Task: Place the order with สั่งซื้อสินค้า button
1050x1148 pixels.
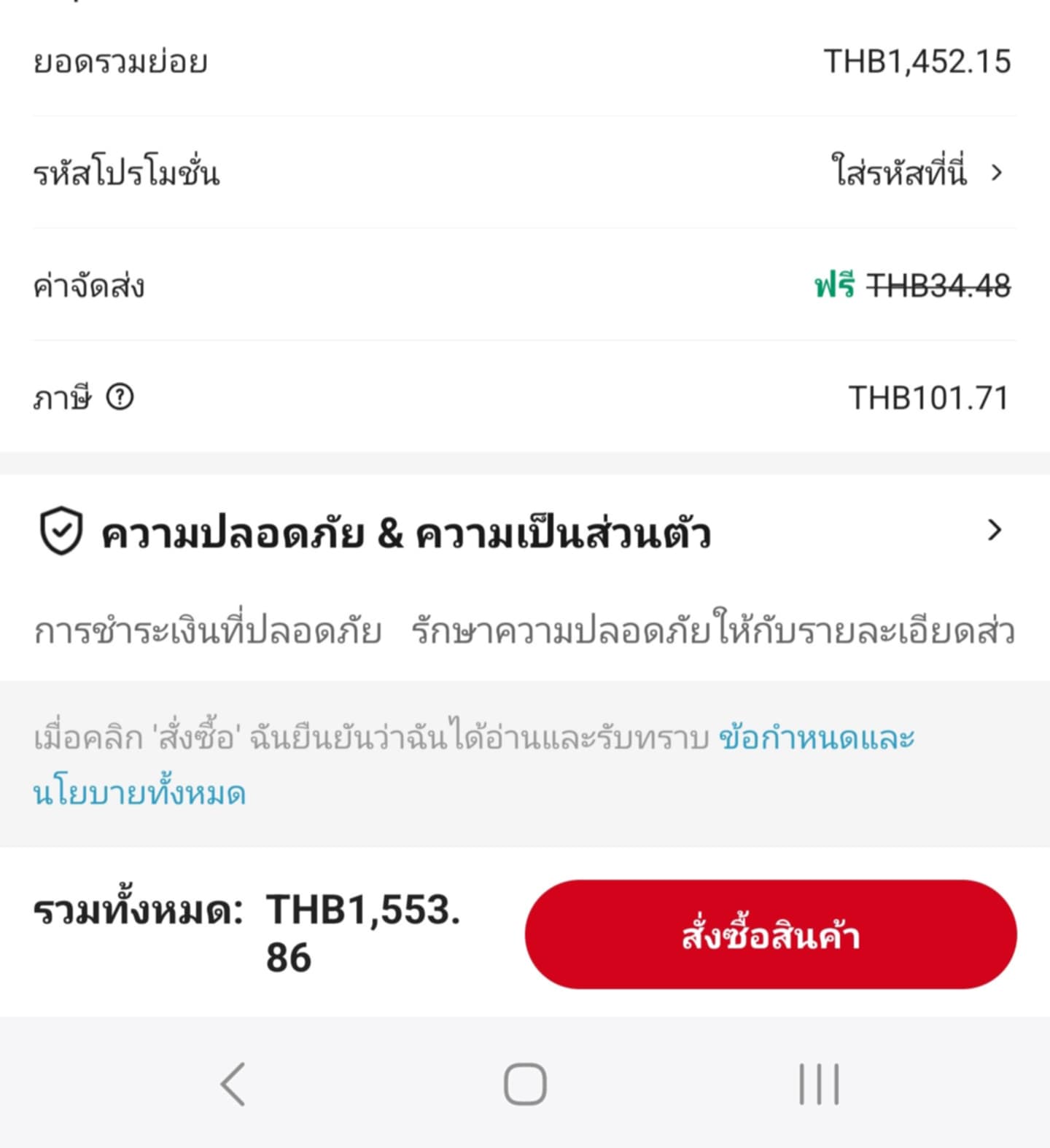Action: pyautogui.click(x=770, y=934)
